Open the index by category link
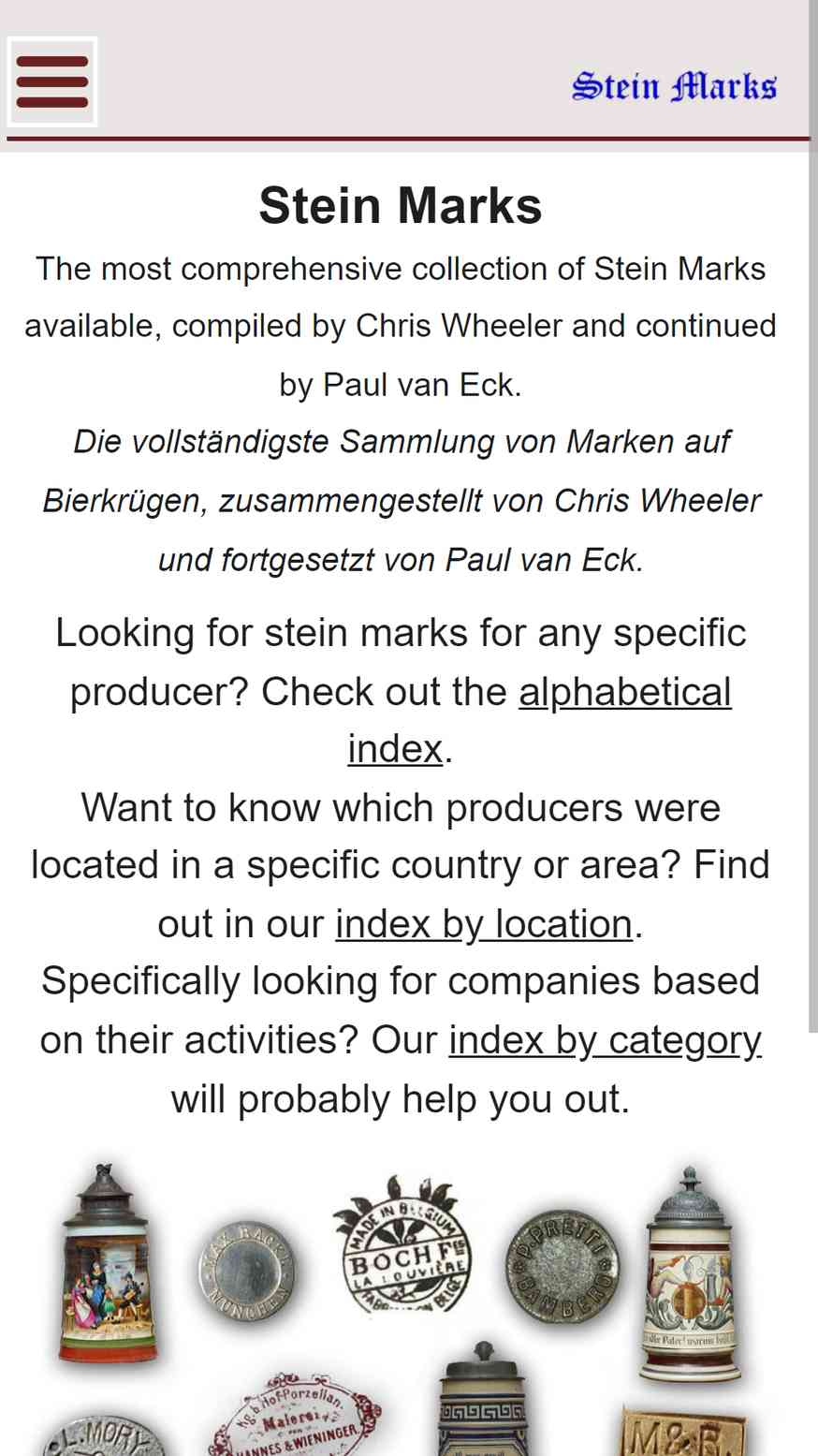The image size is (818, 1456). coord(606,1040)
